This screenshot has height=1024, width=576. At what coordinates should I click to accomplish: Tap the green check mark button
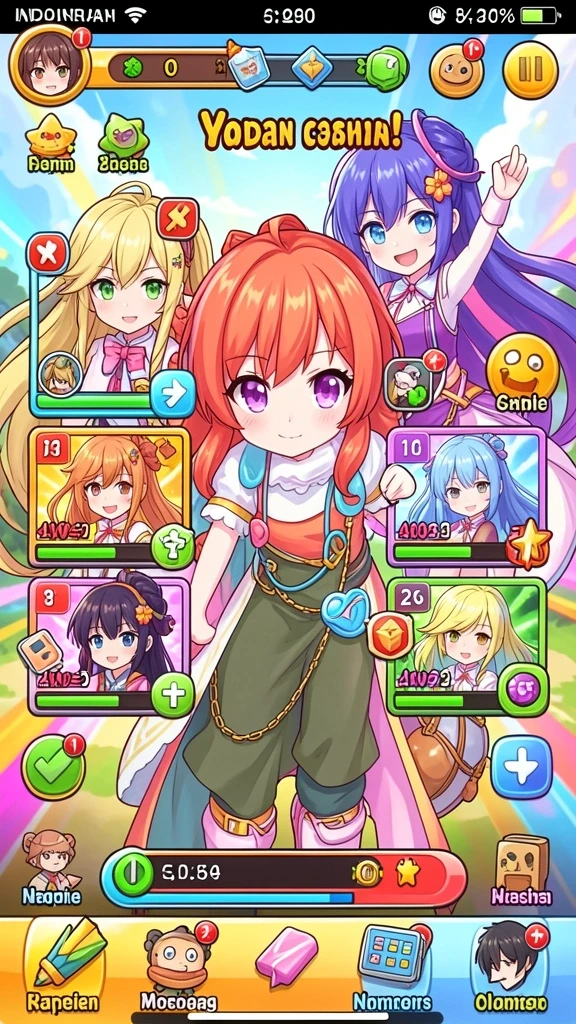coord(54,768)
